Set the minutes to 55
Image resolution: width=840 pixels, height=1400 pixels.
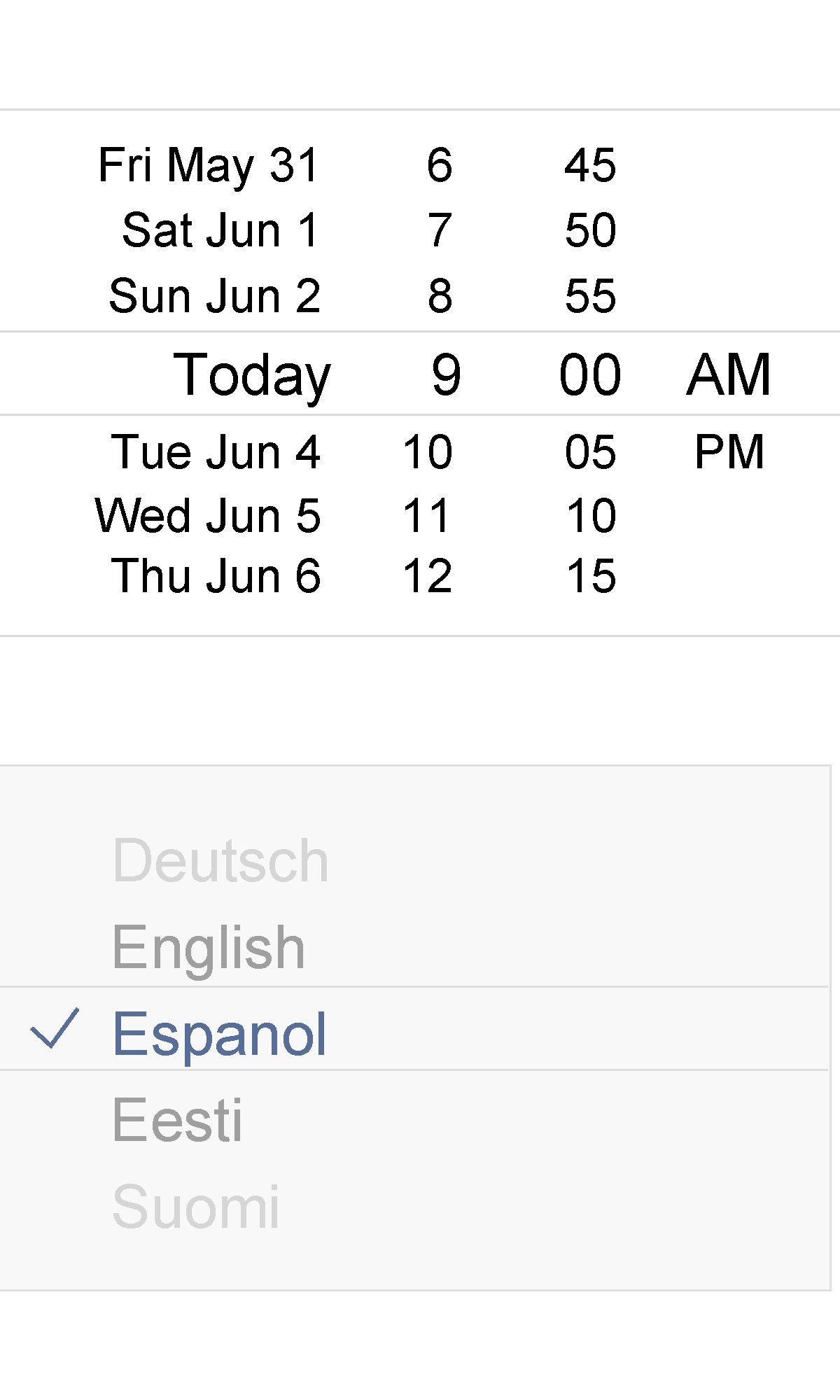590,295
